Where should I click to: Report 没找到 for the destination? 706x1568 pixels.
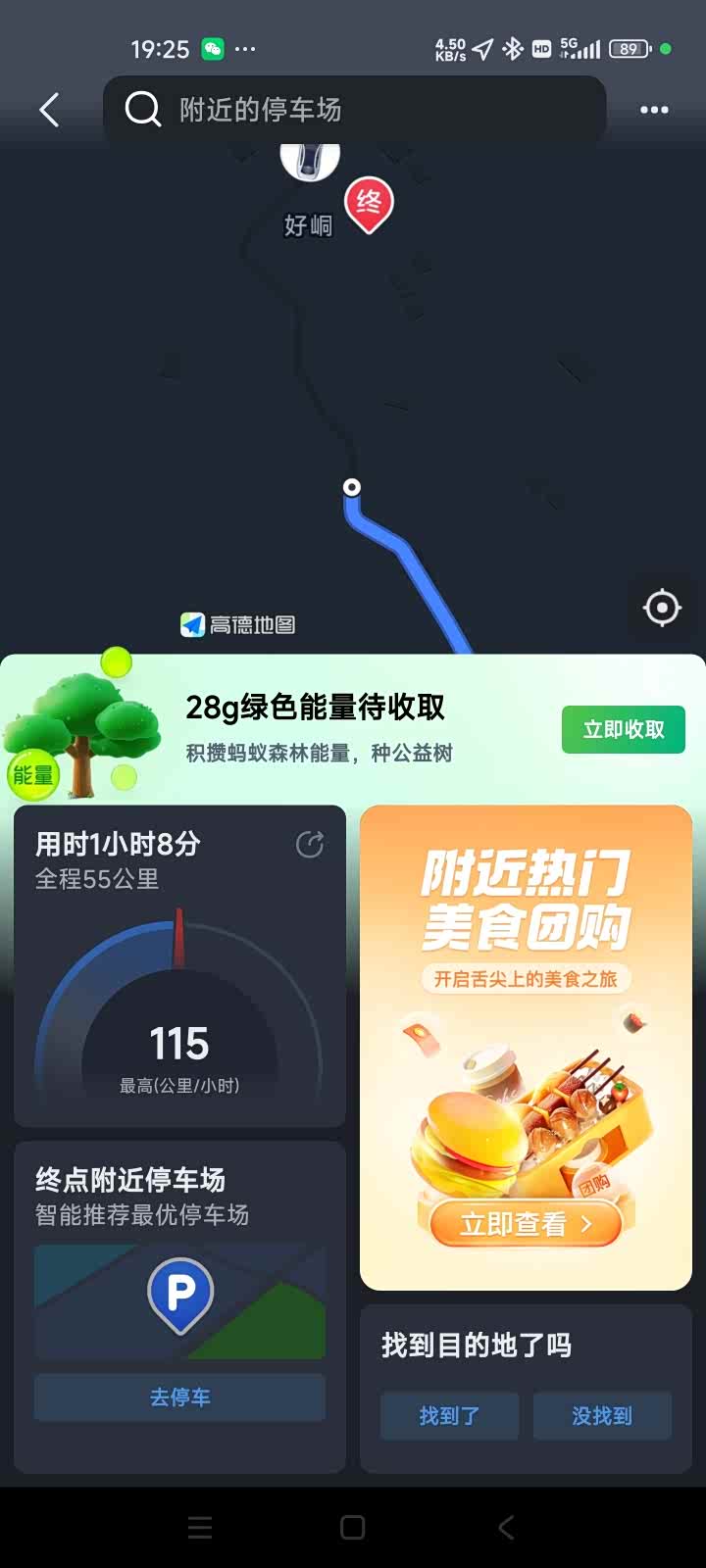602,1416
